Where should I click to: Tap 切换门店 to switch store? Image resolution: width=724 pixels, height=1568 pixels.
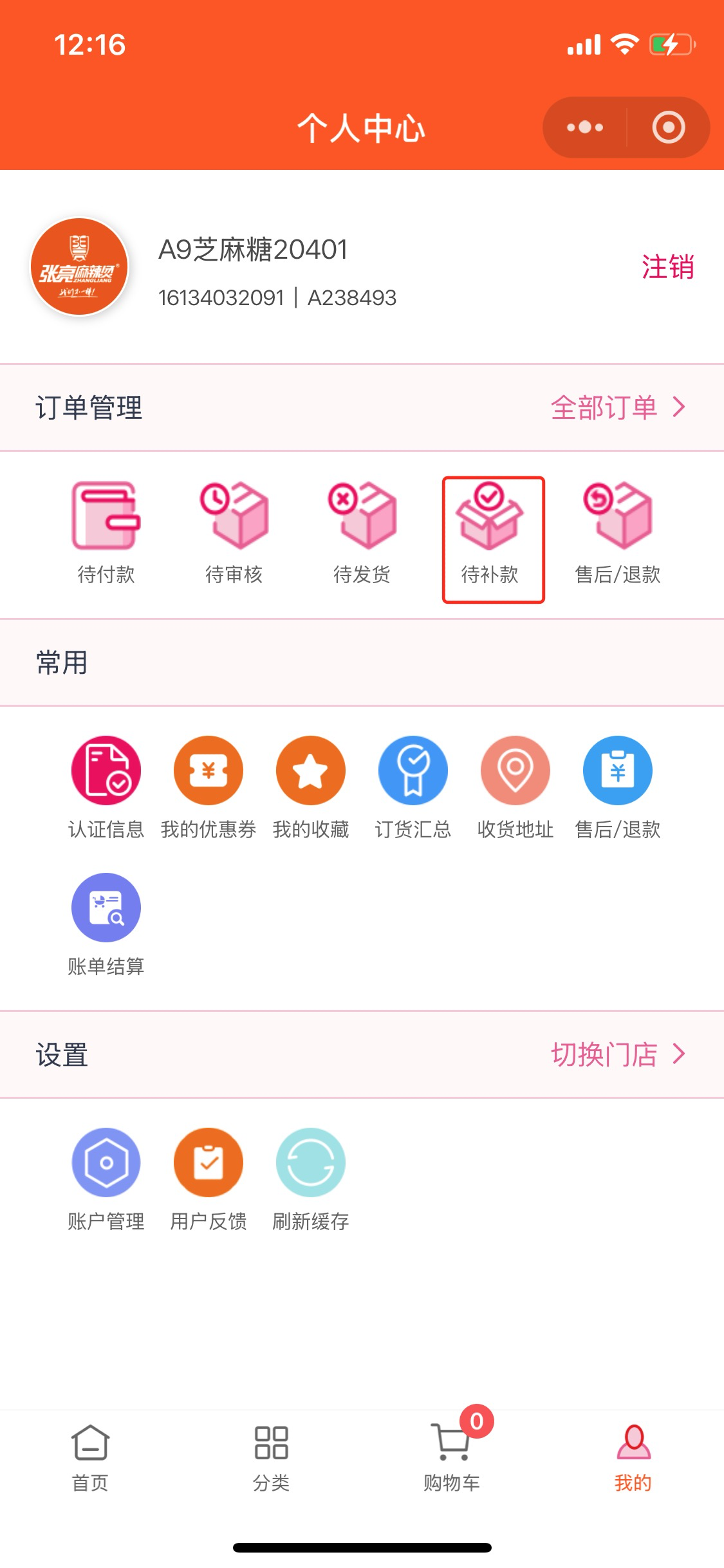pos(617,1054)
